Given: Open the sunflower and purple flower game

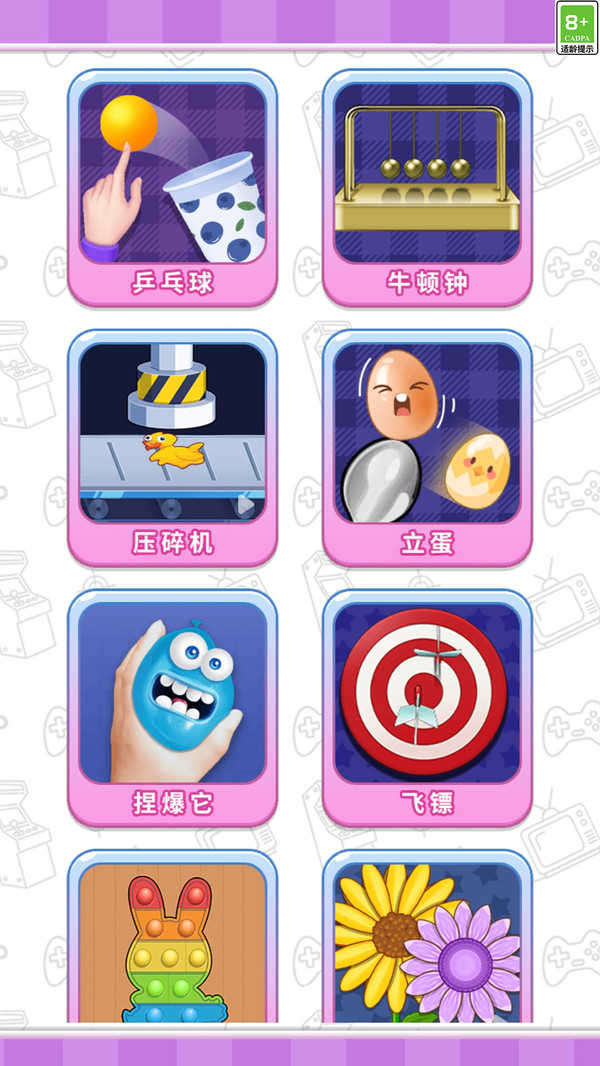Looking at the screenshot, I should (x=427, y=940).
